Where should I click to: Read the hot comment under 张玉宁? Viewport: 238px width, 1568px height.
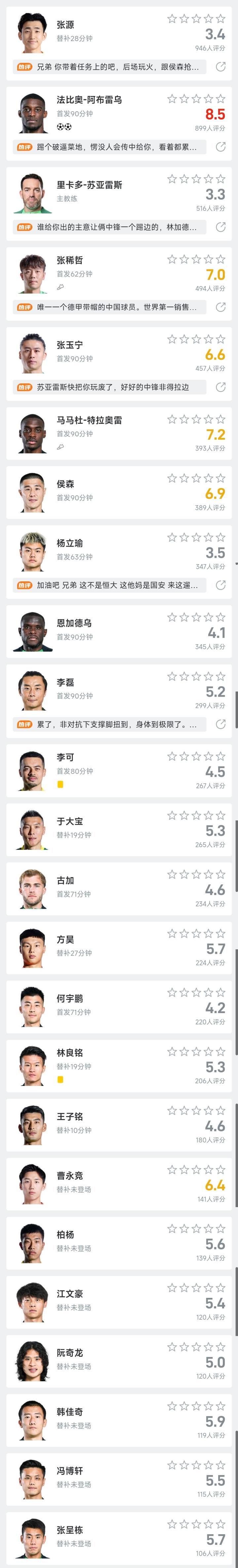click(x=109, y=387)
